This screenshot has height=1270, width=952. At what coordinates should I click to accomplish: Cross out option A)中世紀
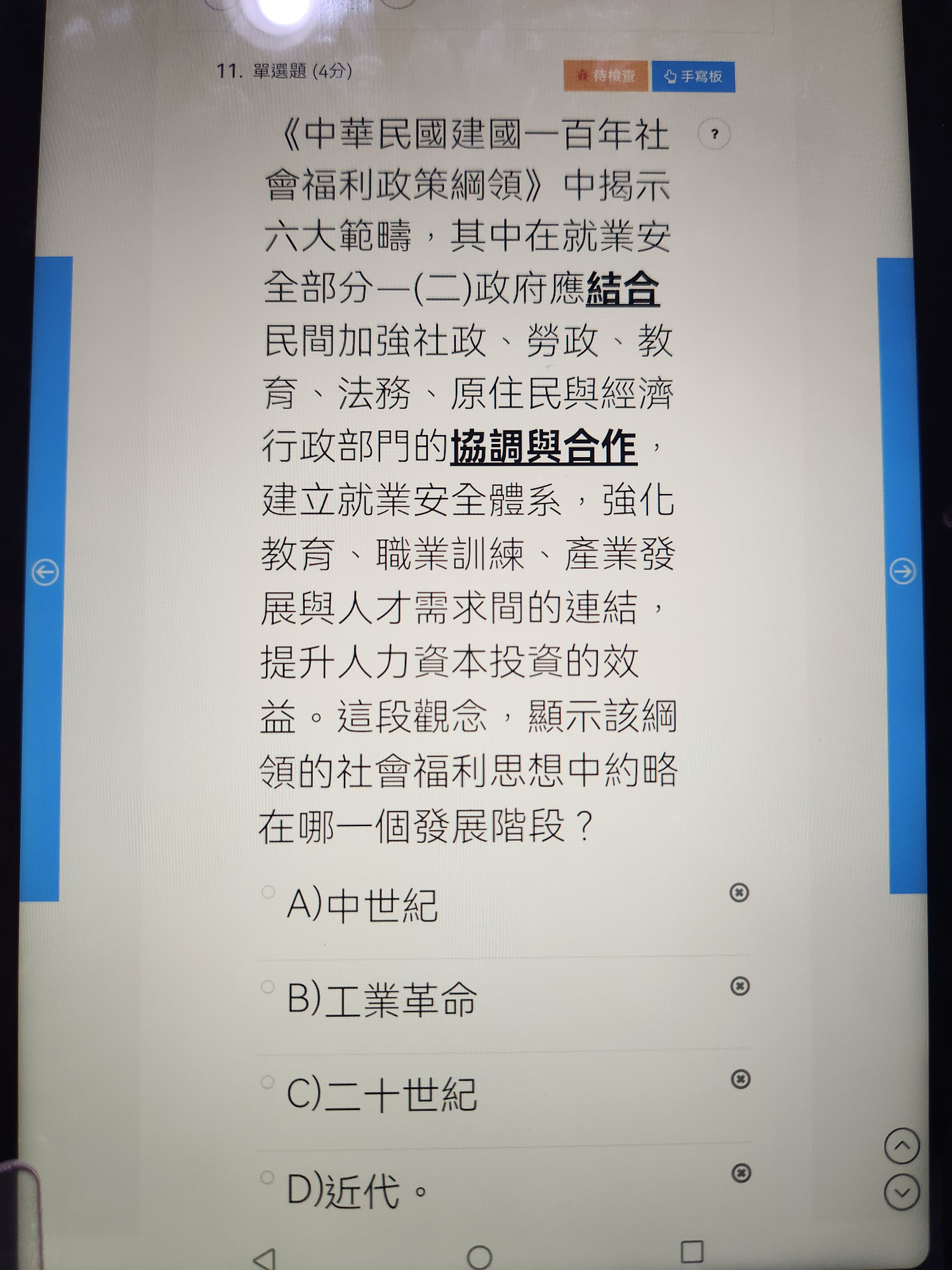tap(739, 892)
